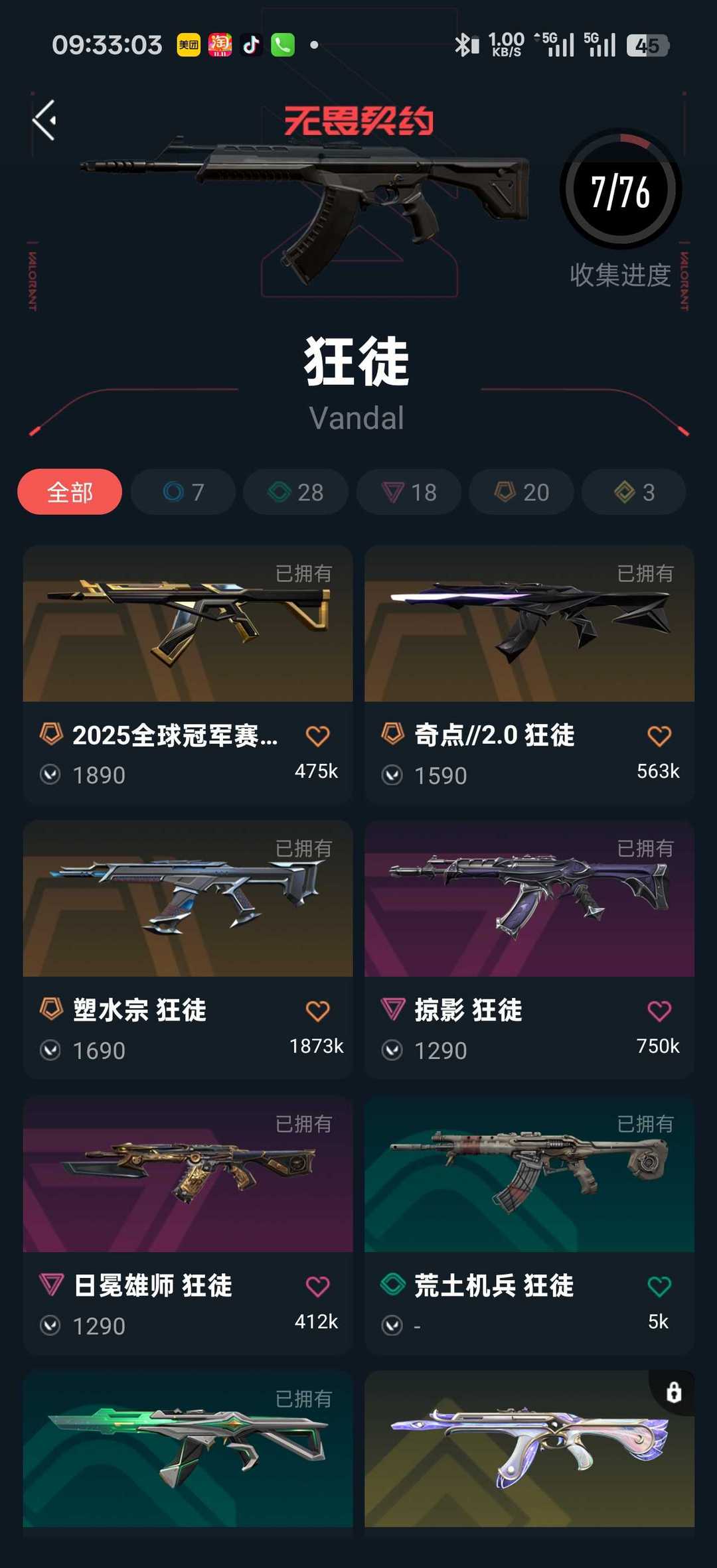Switch to the green diamond rarity tab showing 28
The width and height of the screenshot is (717, 1568).
click(295, 492)
